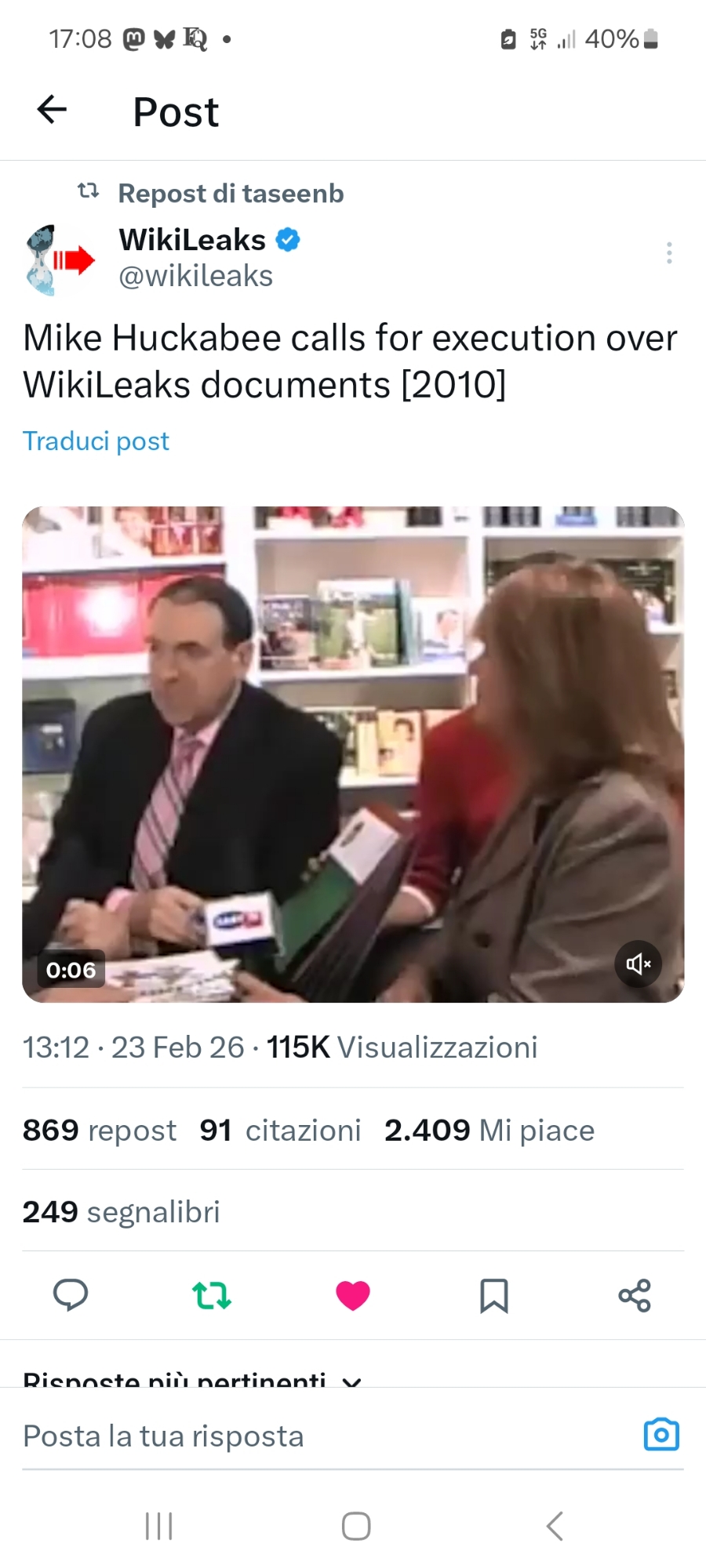The width and height of the screenshot is (706, 1568).
Task: Go back using the arrow in the header
Action: click(52, 110)
